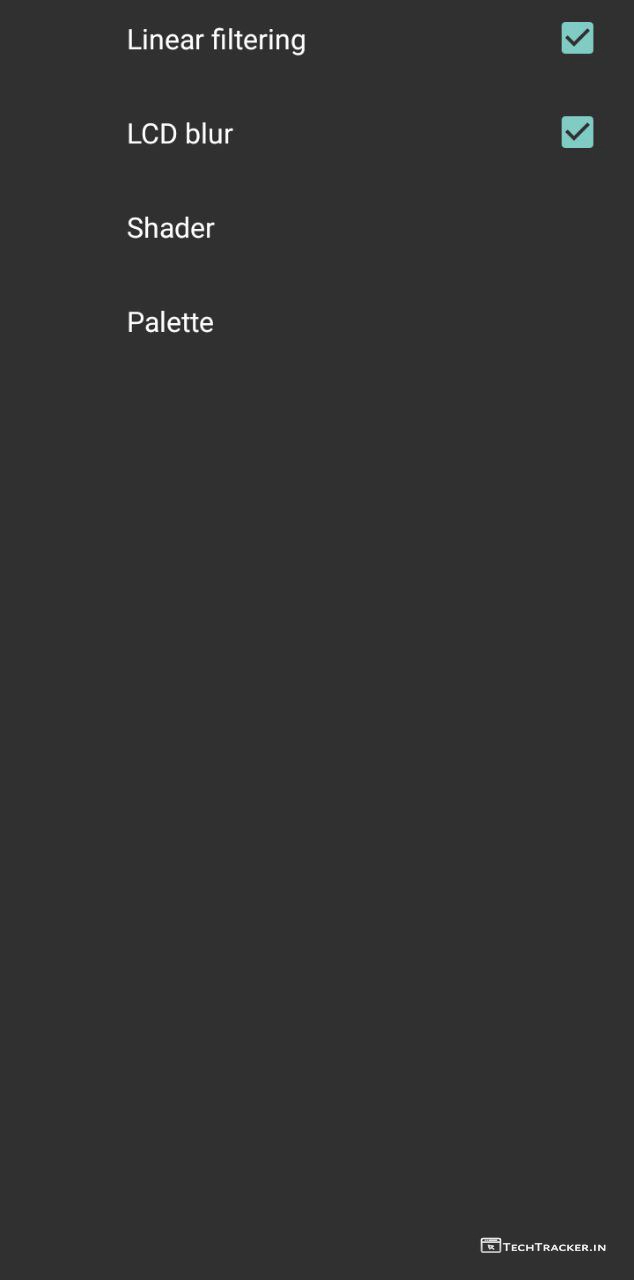Open the Palette setting
Screen dimensions: 634x1280
(x=171, y=322)
